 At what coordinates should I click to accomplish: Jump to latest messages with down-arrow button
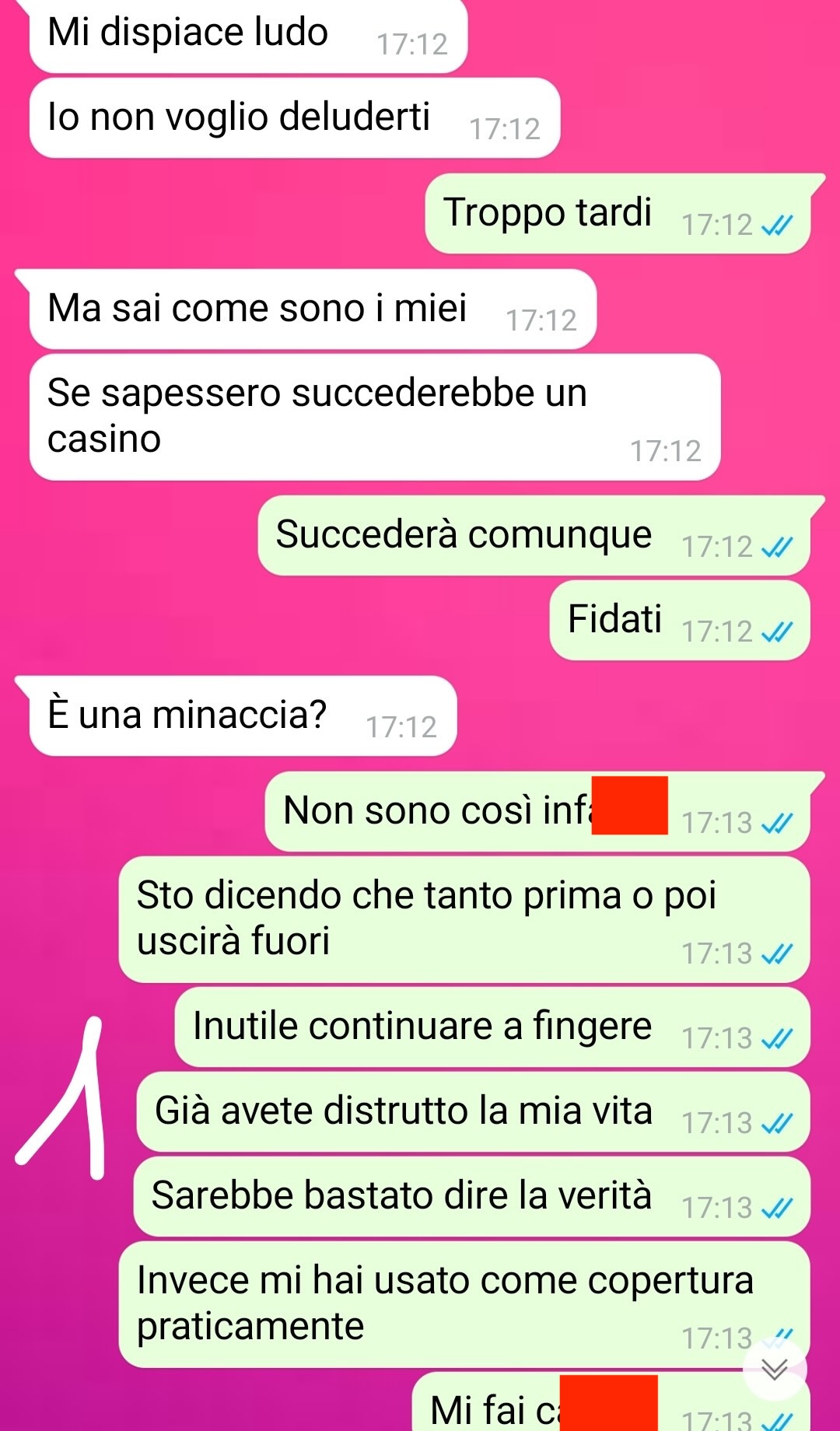pos(775,1369)
